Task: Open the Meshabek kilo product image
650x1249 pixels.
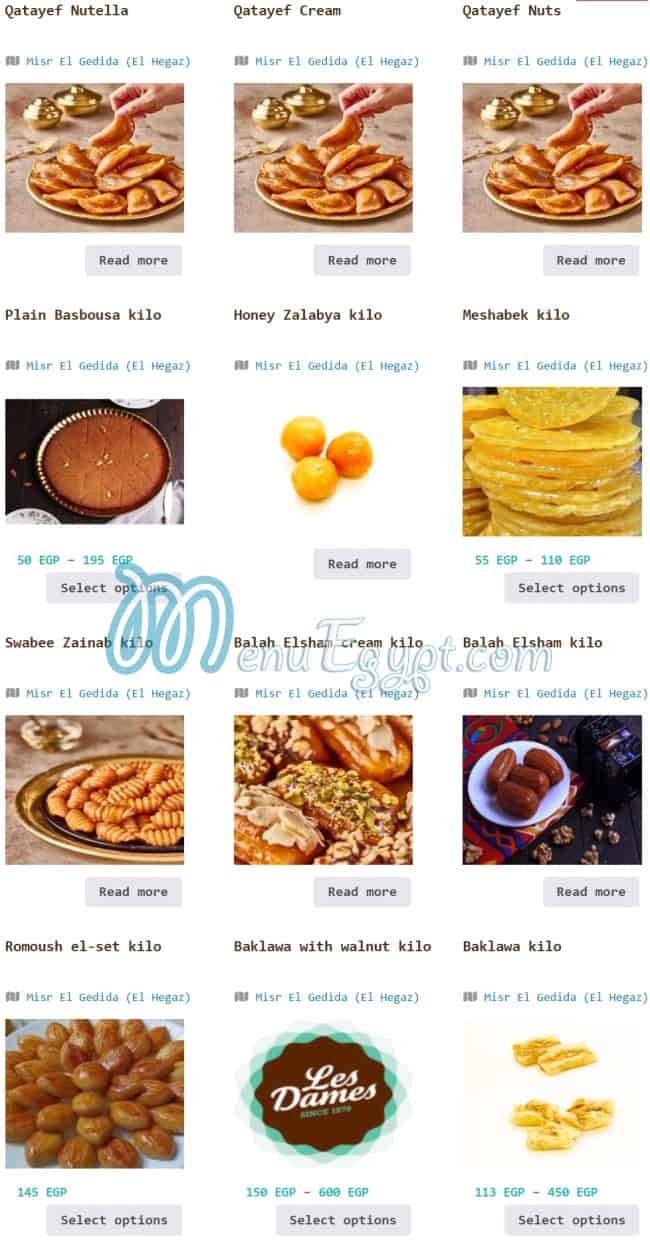Action: click(552, 461)
